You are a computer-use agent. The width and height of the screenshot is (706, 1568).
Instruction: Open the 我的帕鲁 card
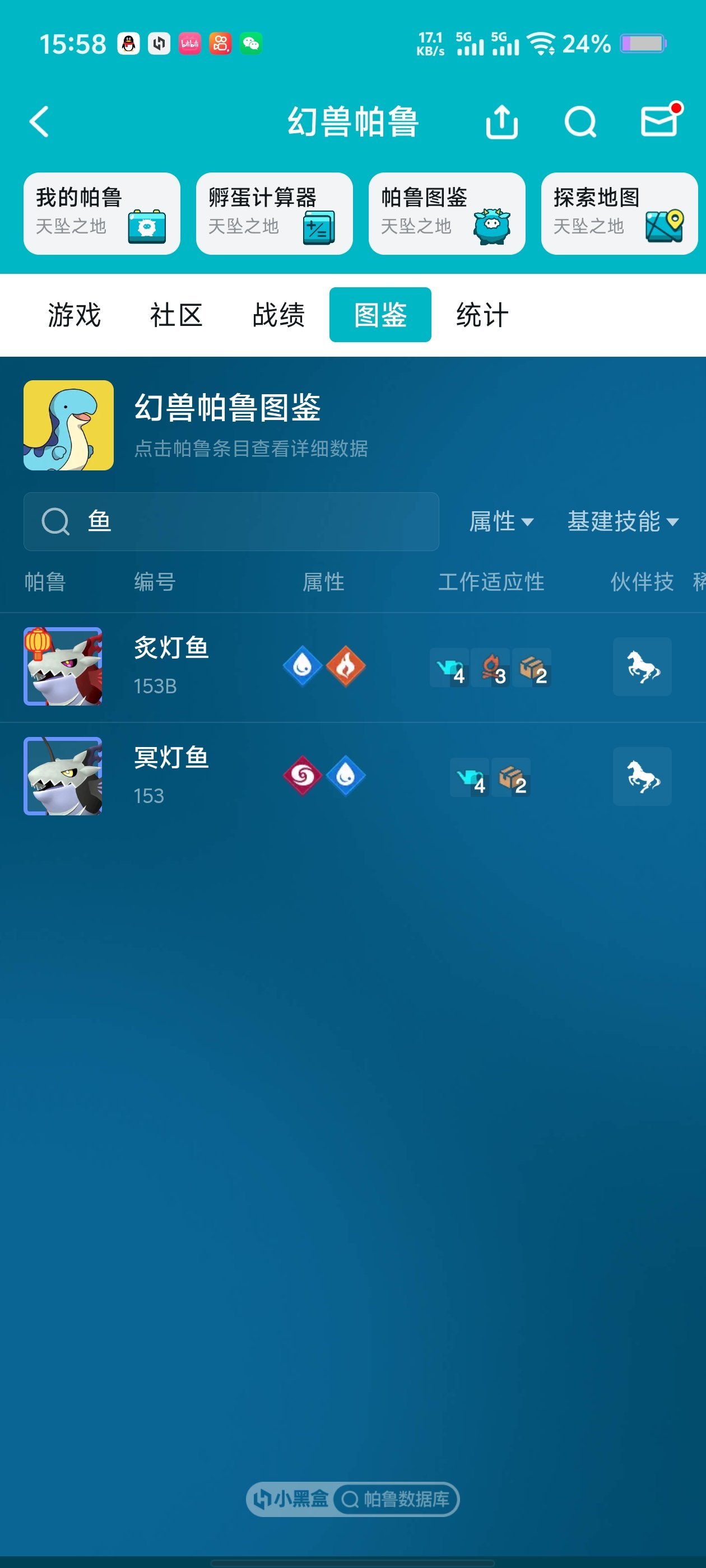click(102, 213)
